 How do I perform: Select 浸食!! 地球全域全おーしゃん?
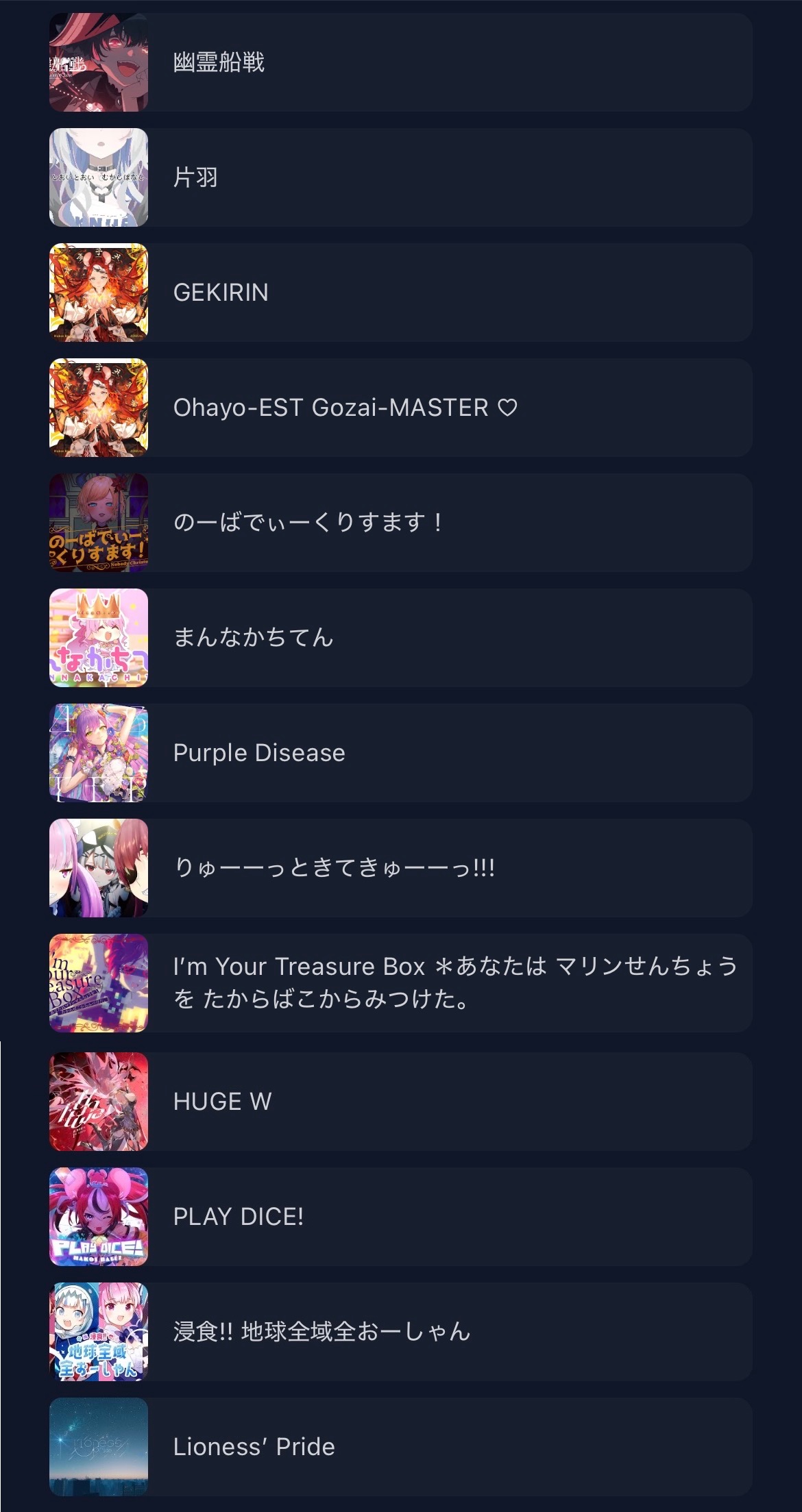point(400,1332)
